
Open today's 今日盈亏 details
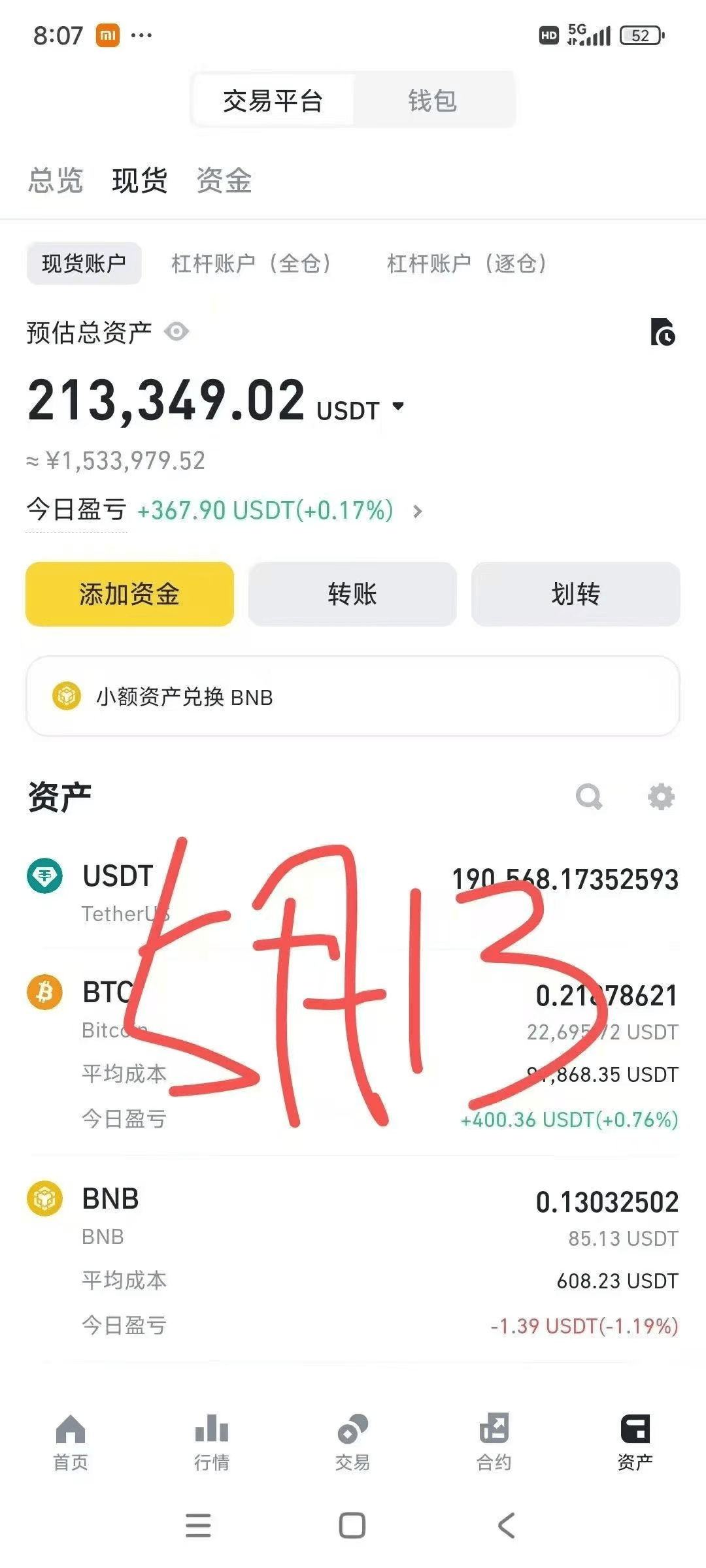point(418,511)
